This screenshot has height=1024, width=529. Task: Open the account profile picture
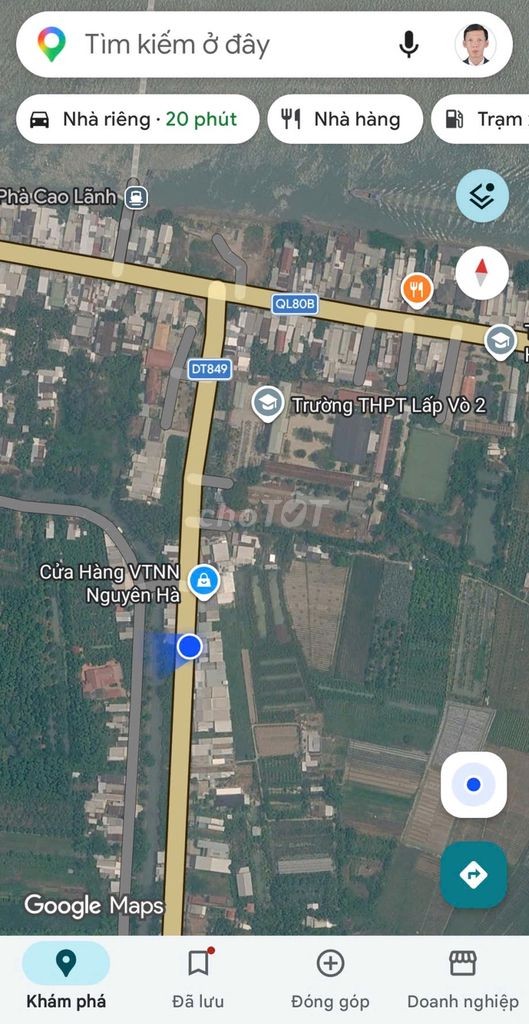(x=475, y=44)
